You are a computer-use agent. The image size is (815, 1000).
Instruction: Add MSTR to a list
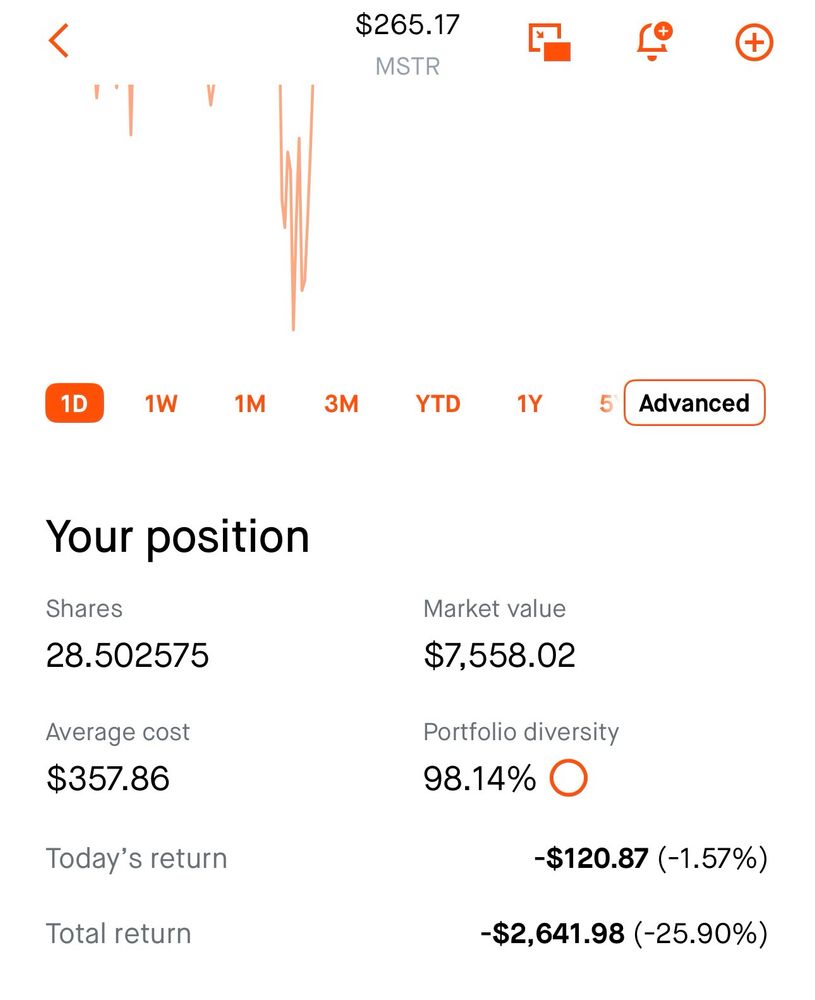[x=754, y=42]
